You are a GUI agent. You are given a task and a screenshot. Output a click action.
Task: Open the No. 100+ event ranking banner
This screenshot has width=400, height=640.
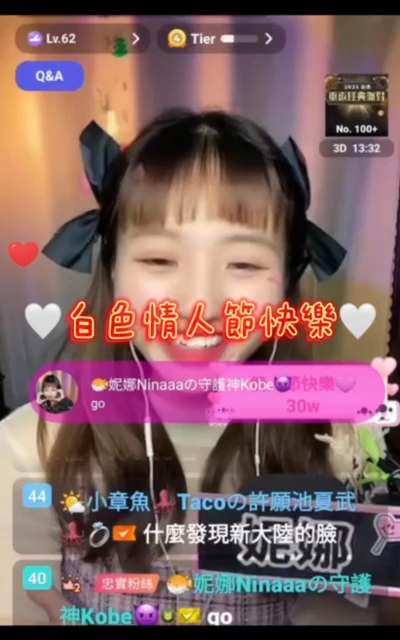pyautogui.click(x=356, y=105)
